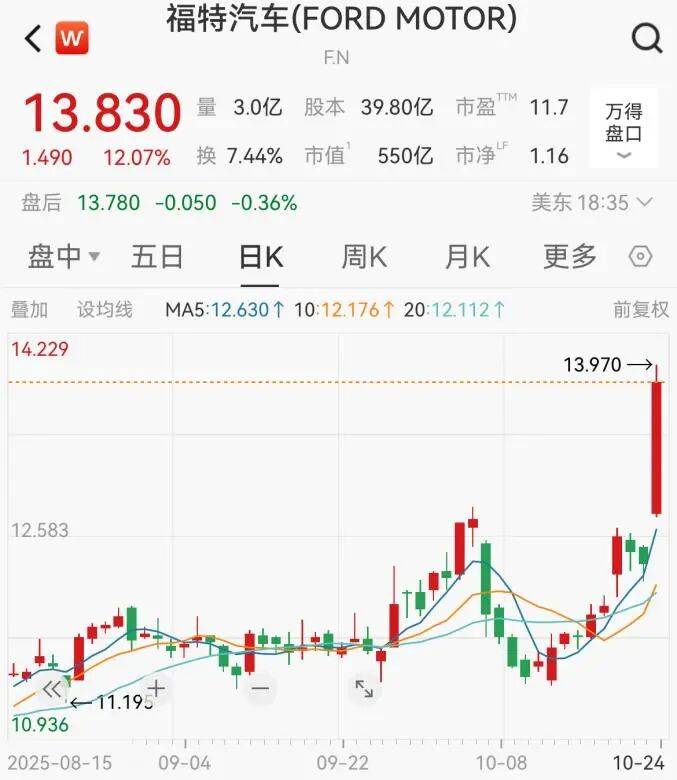677x780 pixels.
Task: Open the 盘中 chart dropdown
Action: [x=63, y=257]
